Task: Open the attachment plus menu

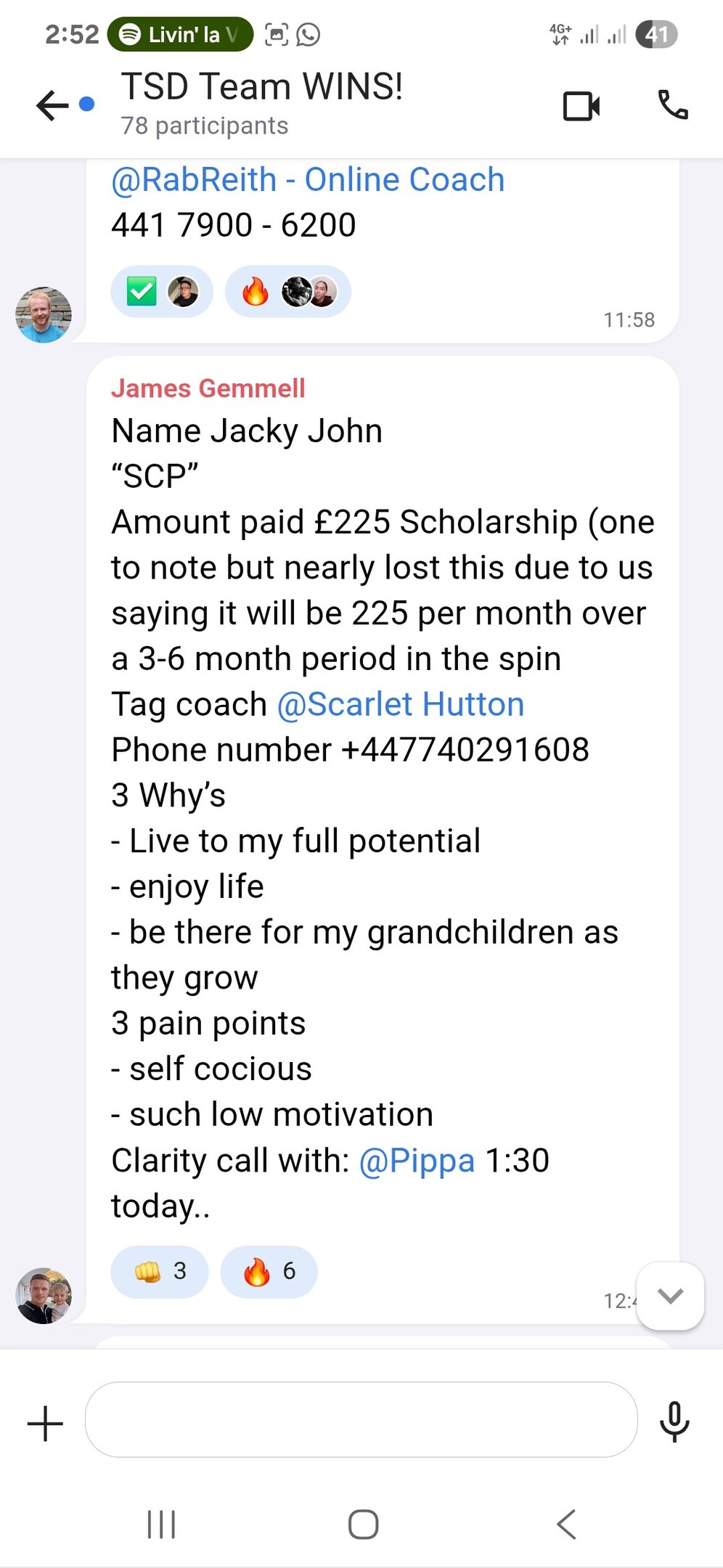Action: (x=45, y=1423)
